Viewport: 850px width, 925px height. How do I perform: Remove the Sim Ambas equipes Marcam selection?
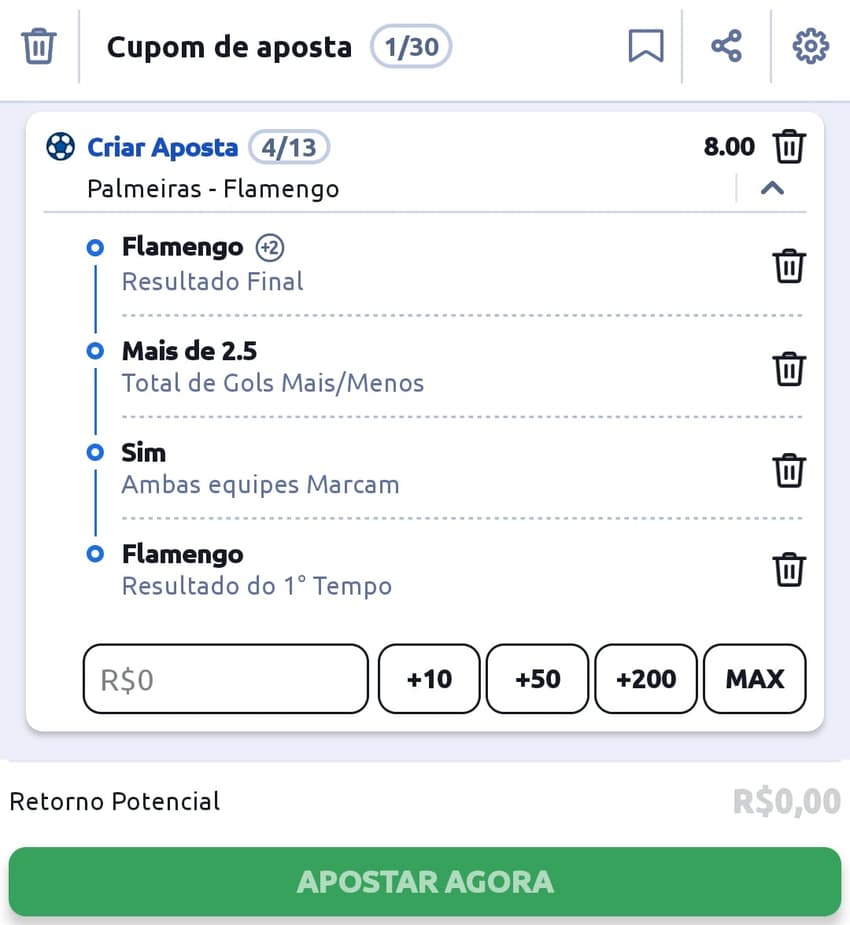point(790,470)
